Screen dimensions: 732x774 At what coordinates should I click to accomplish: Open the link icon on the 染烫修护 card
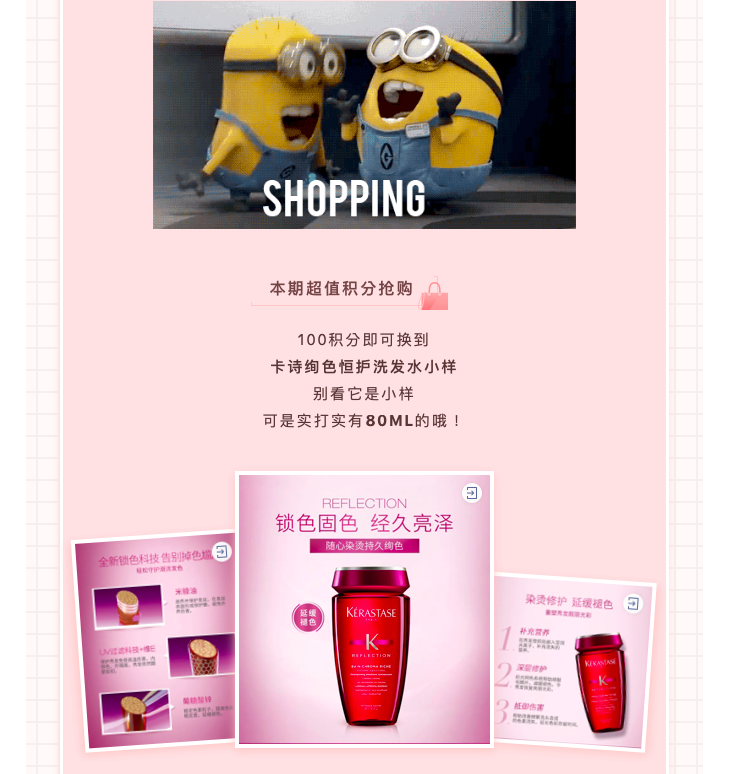(633, 604)
